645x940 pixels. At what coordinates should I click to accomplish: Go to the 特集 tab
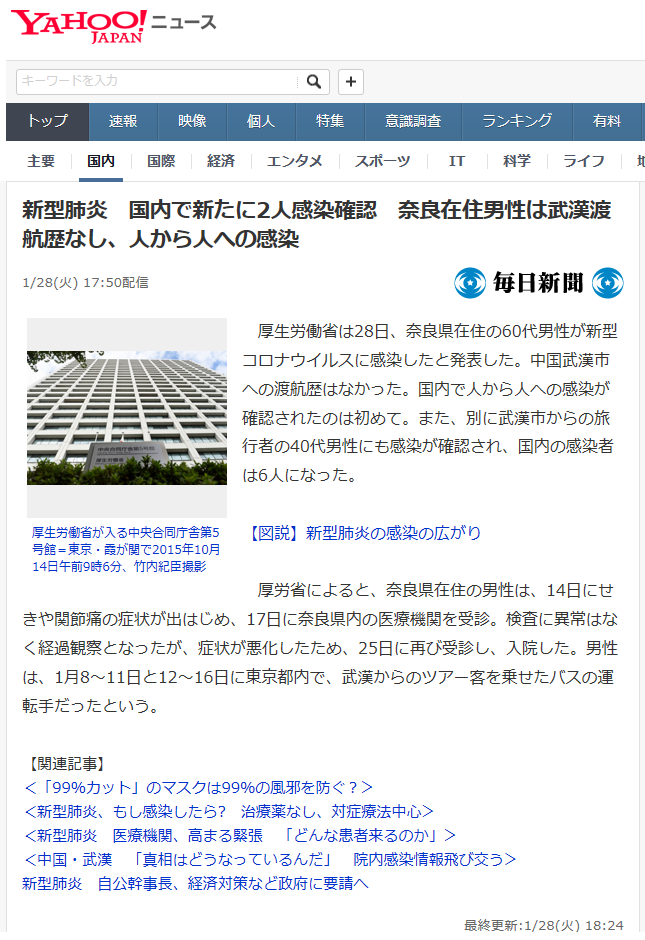(x=330, y=121)
